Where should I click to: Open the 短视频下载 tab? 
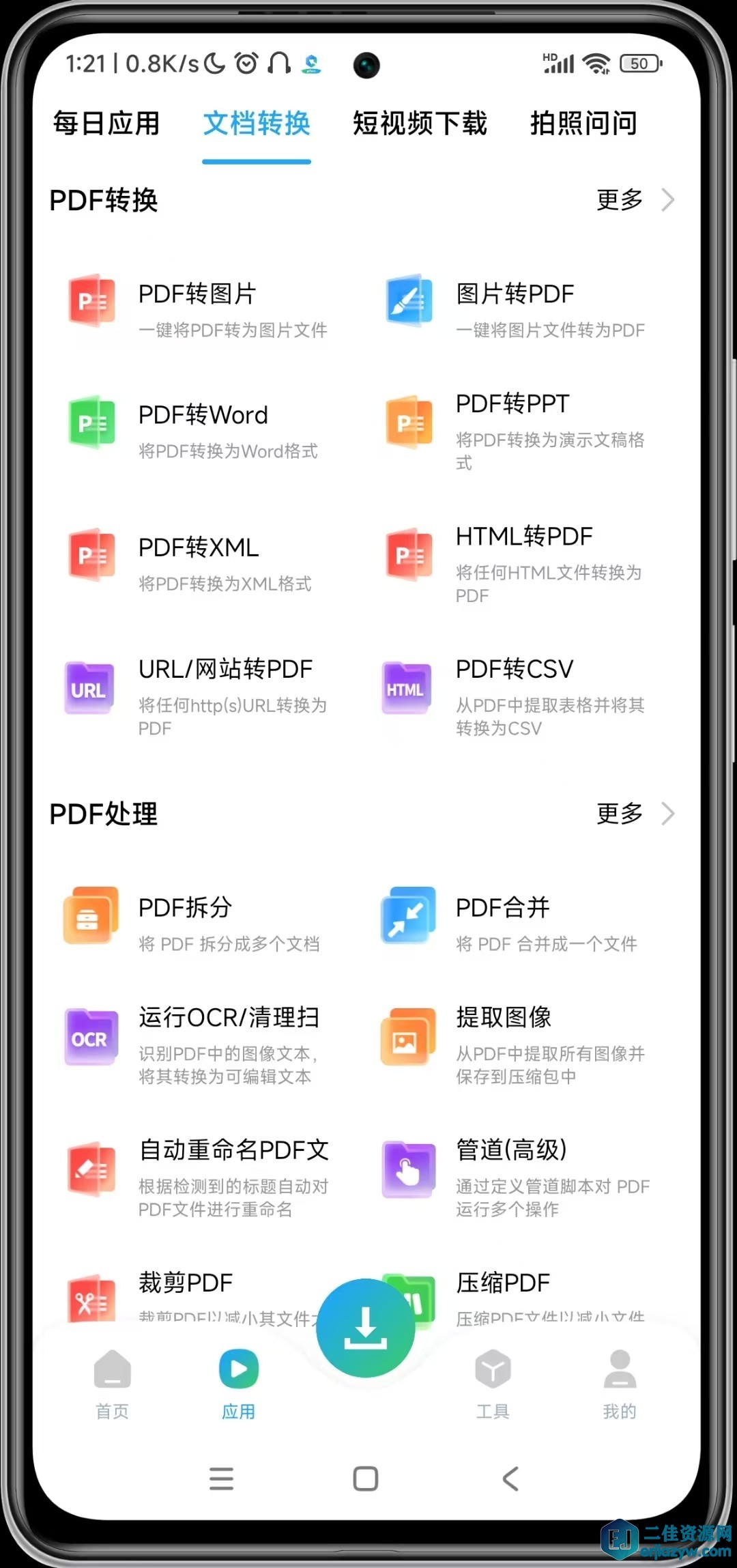pos(420,124)
